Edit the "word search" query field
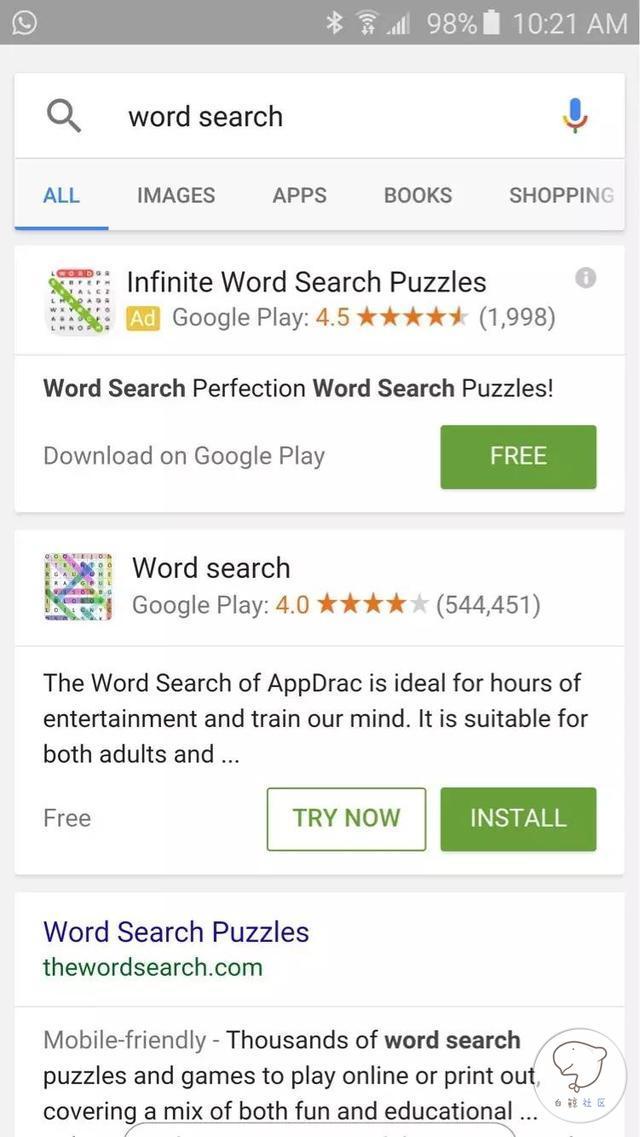The height and width of the screenshot is (1137, 640). (300, 117)
